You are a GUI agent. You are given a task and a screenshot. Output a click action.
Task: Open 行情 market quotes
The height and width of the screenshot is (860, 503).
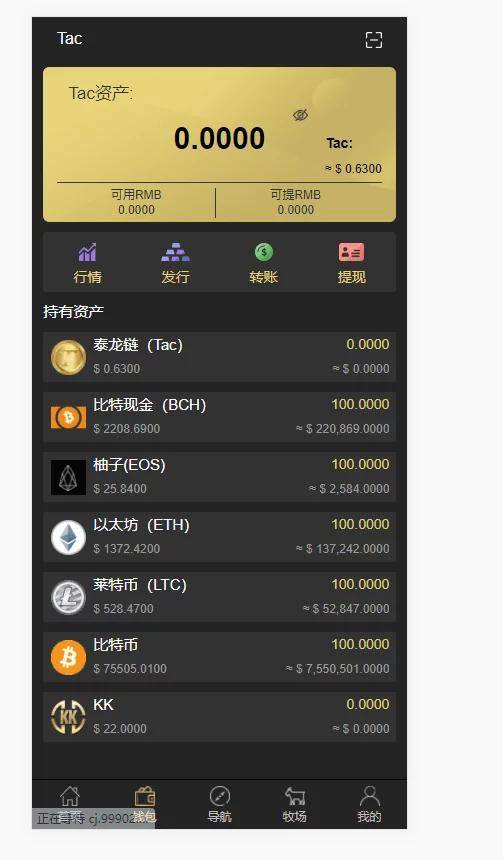87,263
